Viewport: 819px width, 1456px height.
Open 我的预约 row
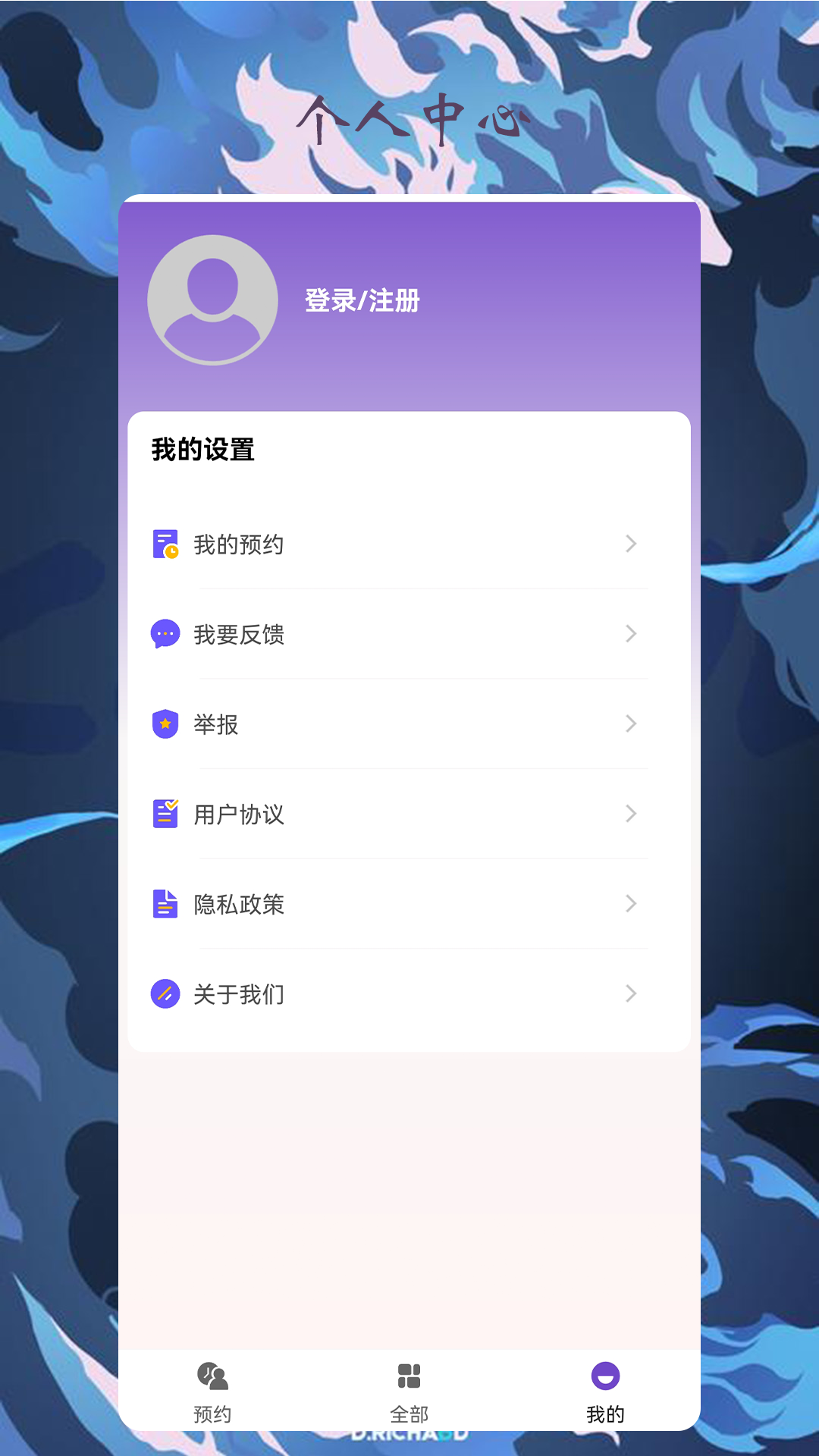click(409, 544)
